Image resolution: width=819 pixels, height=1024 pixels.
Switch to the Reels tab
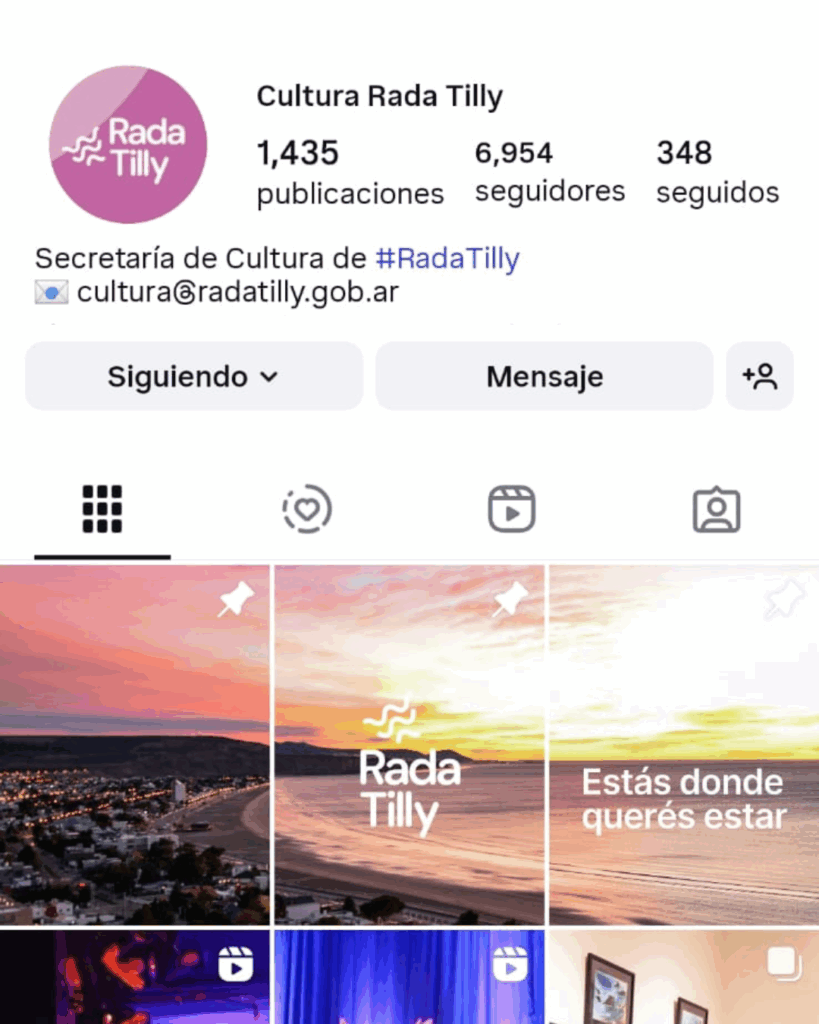click(511, 509)
